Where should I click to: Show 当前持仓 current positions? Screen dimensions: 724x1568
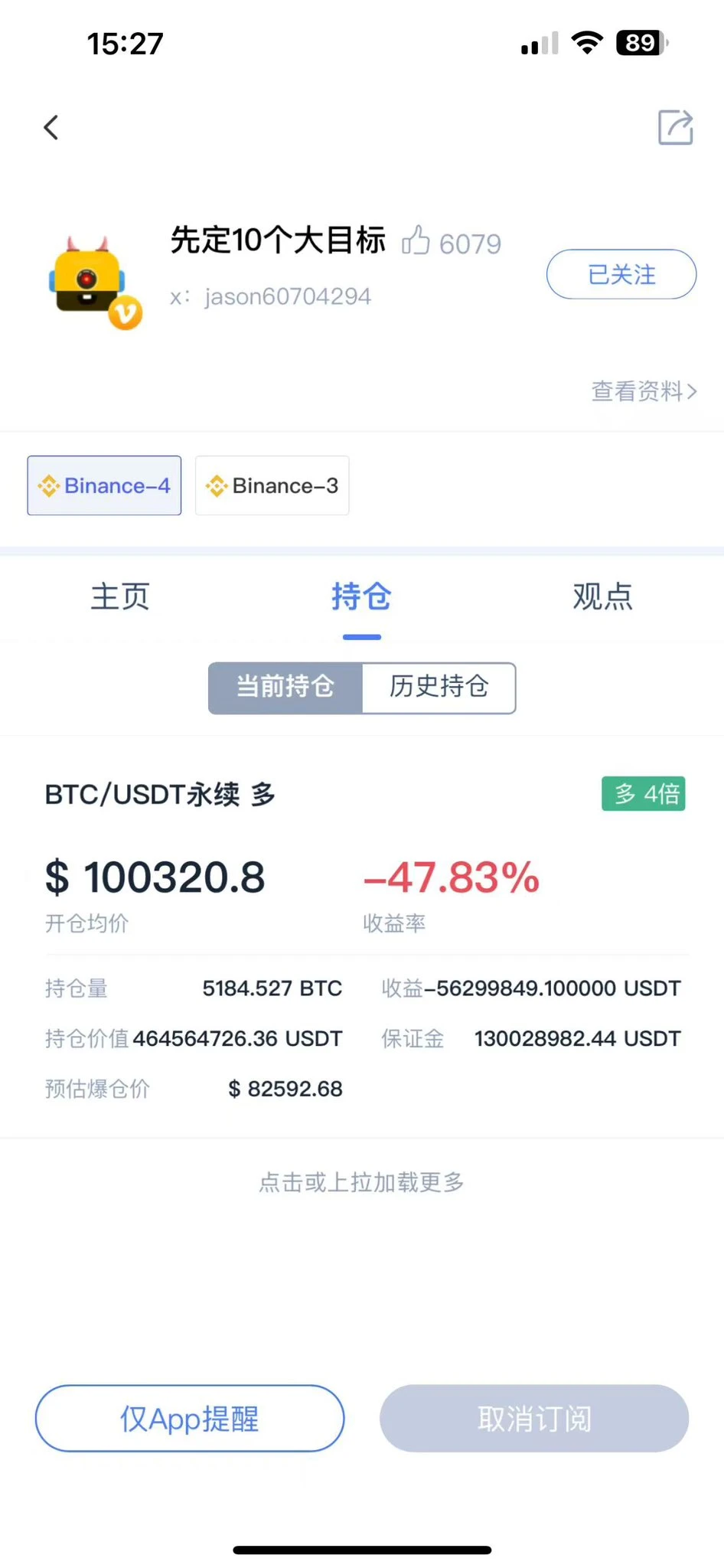285,687
